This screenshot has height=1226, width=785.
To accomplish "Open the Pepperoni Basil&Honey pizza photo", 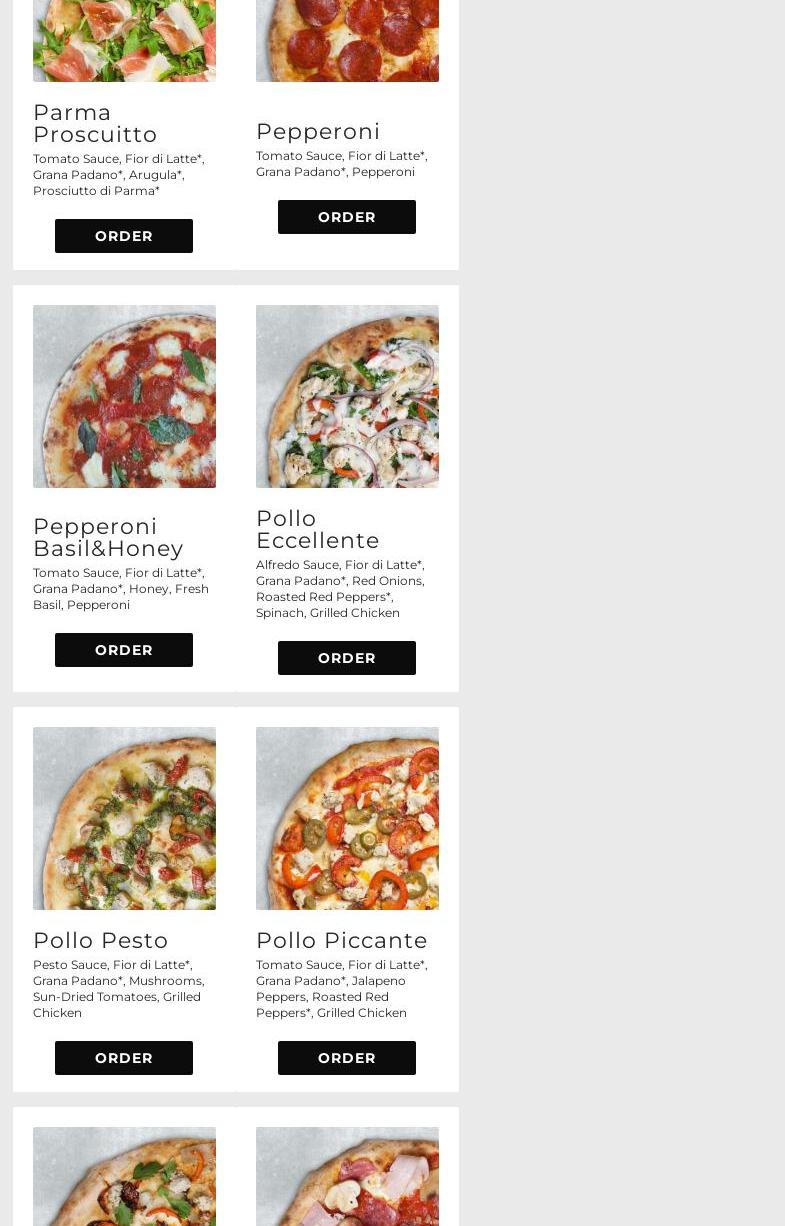I will tap(124, 396).
